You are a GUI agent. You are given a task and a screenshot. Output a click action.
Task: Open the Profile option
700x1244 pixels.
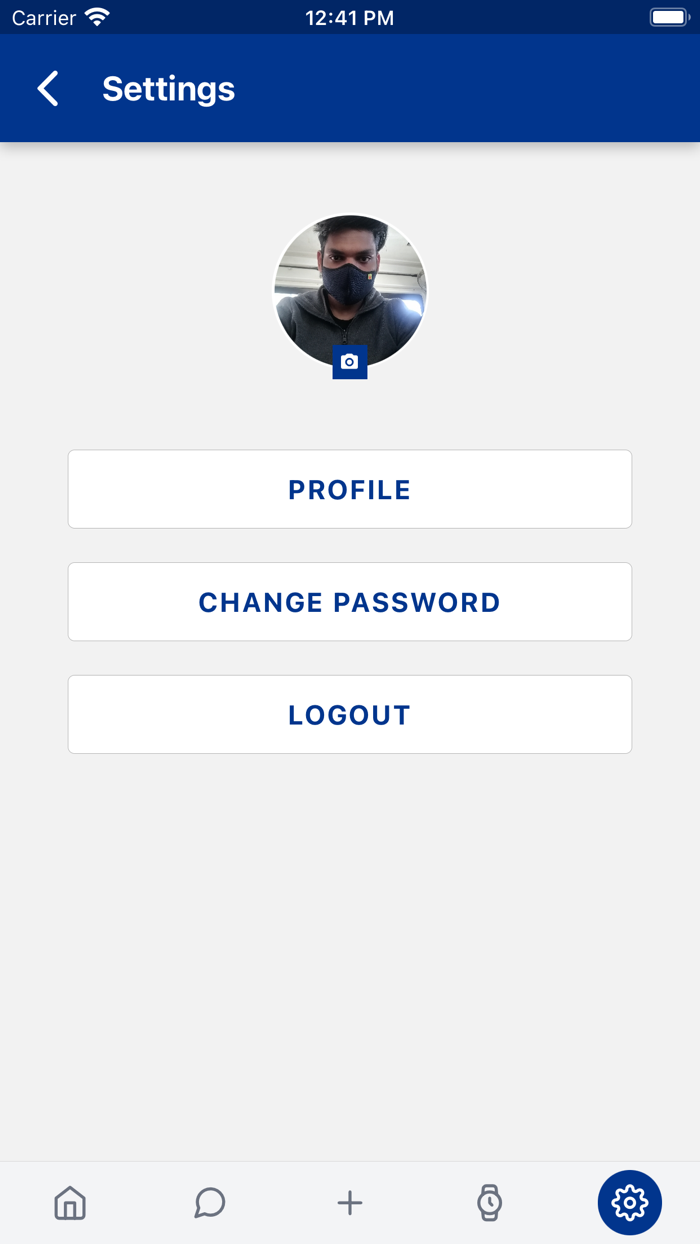pos(350,489)
